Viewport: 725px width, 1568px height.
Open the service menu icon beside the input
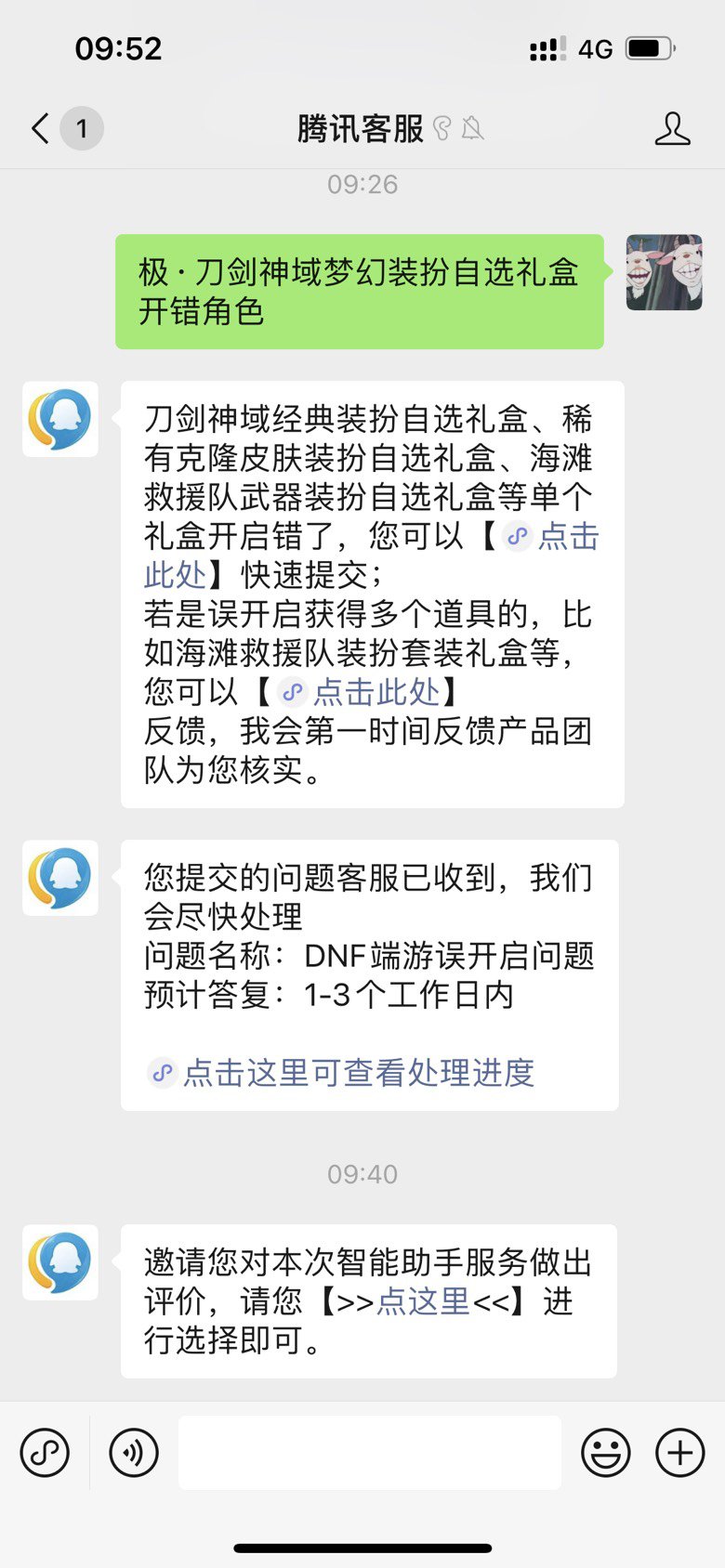click(45, 1453)
